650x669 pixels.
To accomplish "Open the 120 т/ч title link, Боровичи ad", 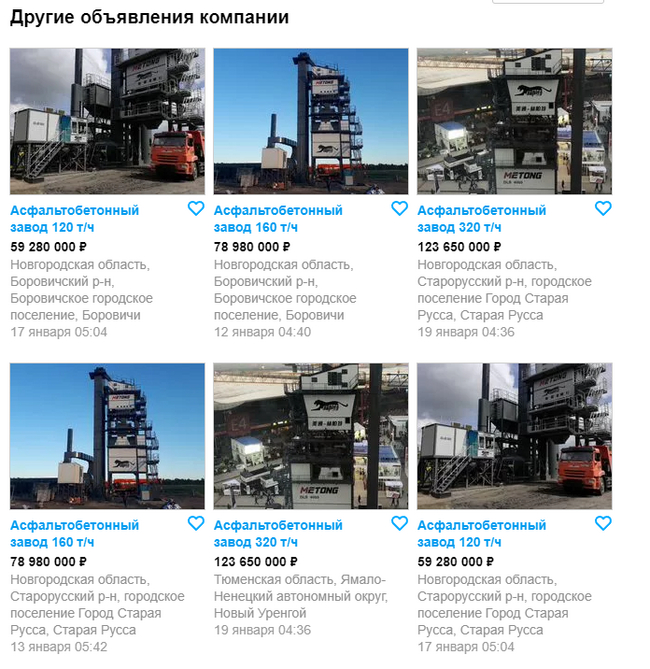I will coord(75,219).
